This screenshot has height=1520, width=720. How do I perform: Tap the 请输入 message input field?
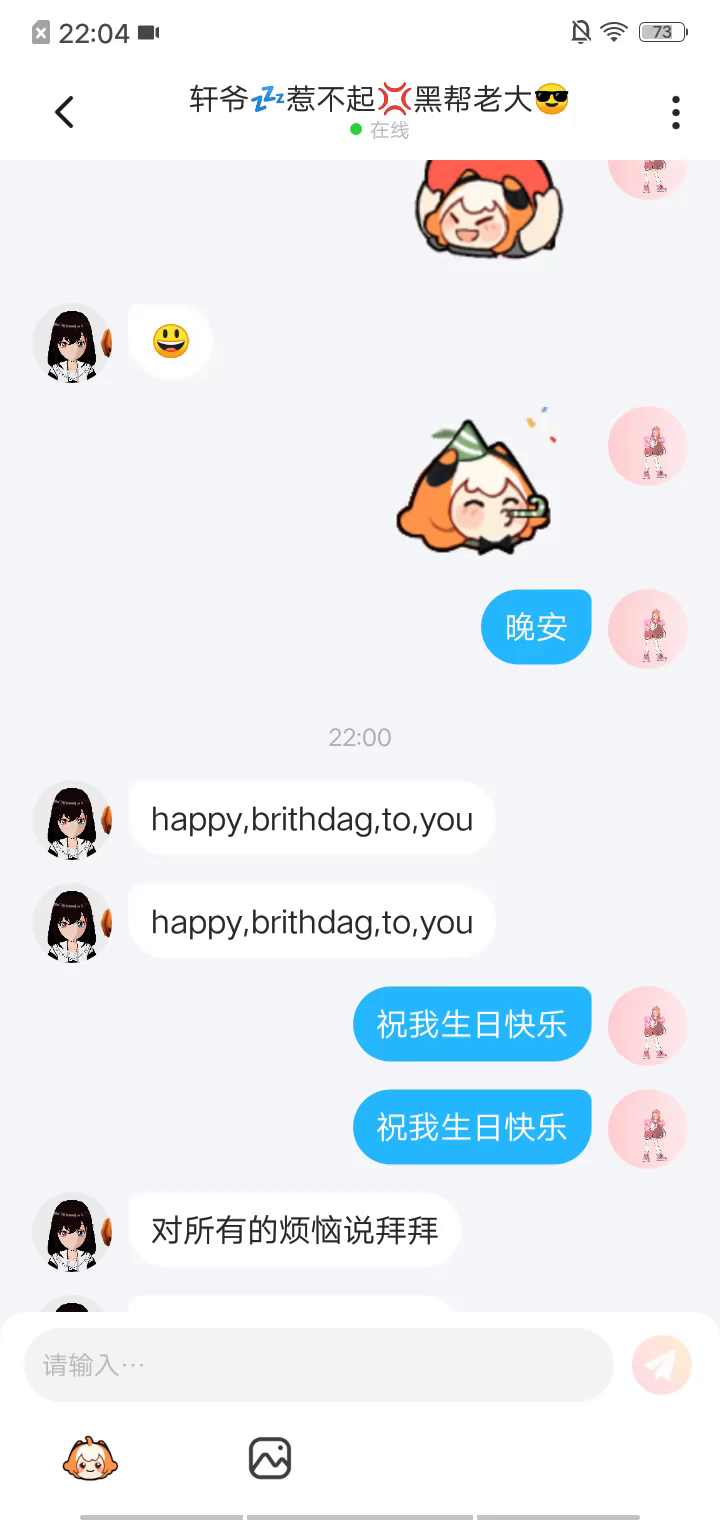point(318,1365)
